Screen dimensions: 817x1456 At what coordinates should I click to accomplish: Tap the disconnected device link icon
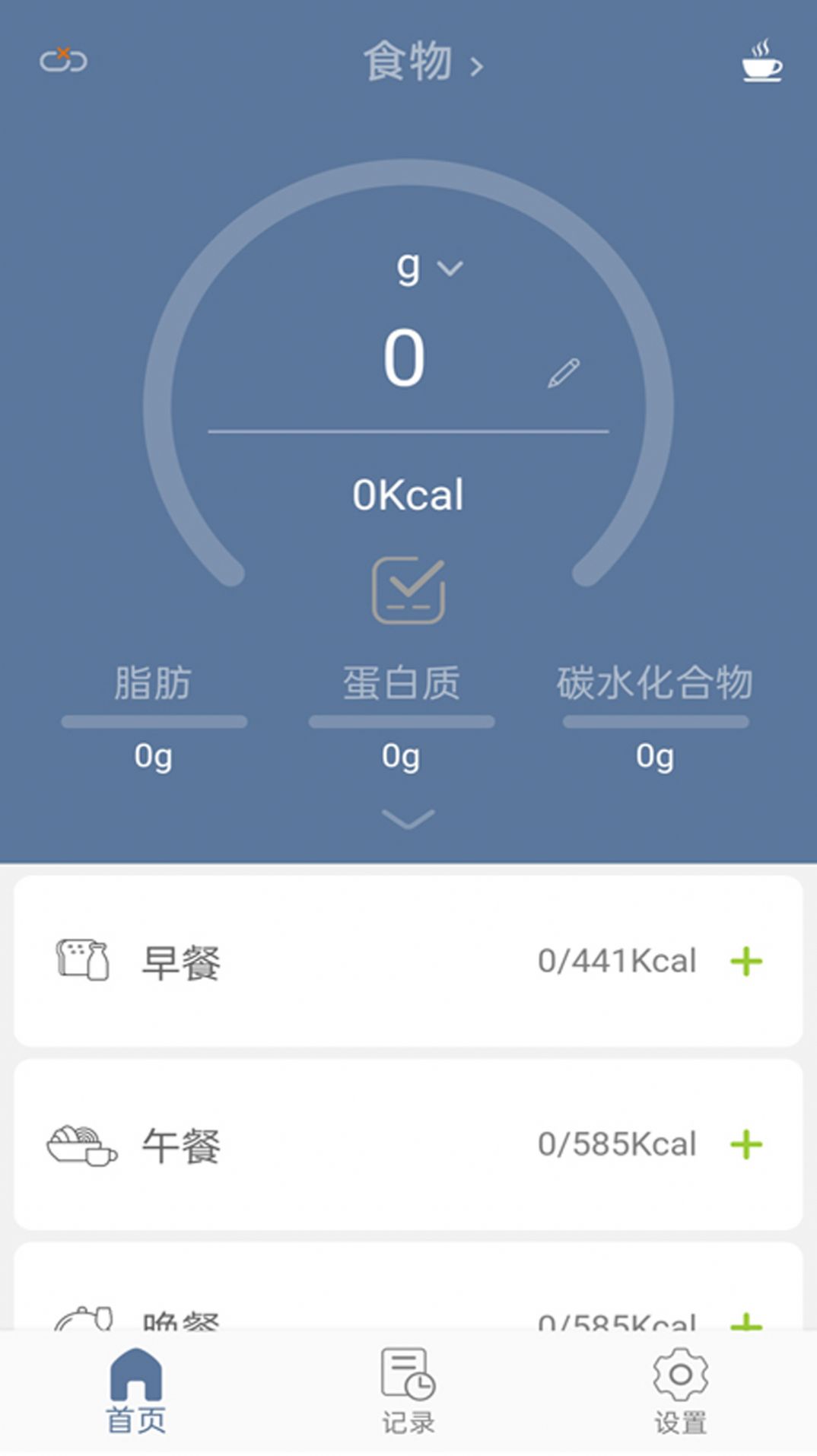[63, 59]
